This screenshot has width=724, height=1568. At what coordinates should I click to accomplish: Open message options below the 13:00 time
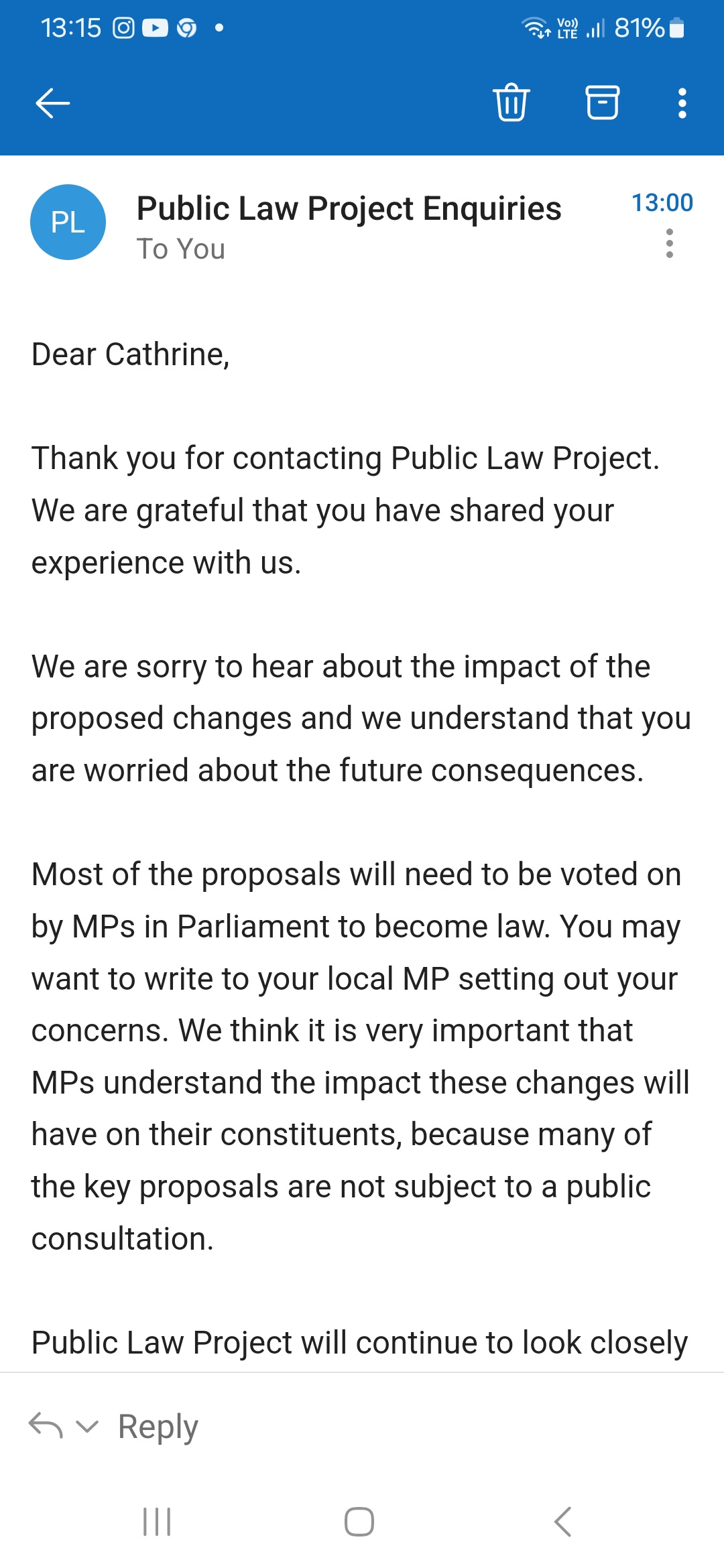coord(669,243)
